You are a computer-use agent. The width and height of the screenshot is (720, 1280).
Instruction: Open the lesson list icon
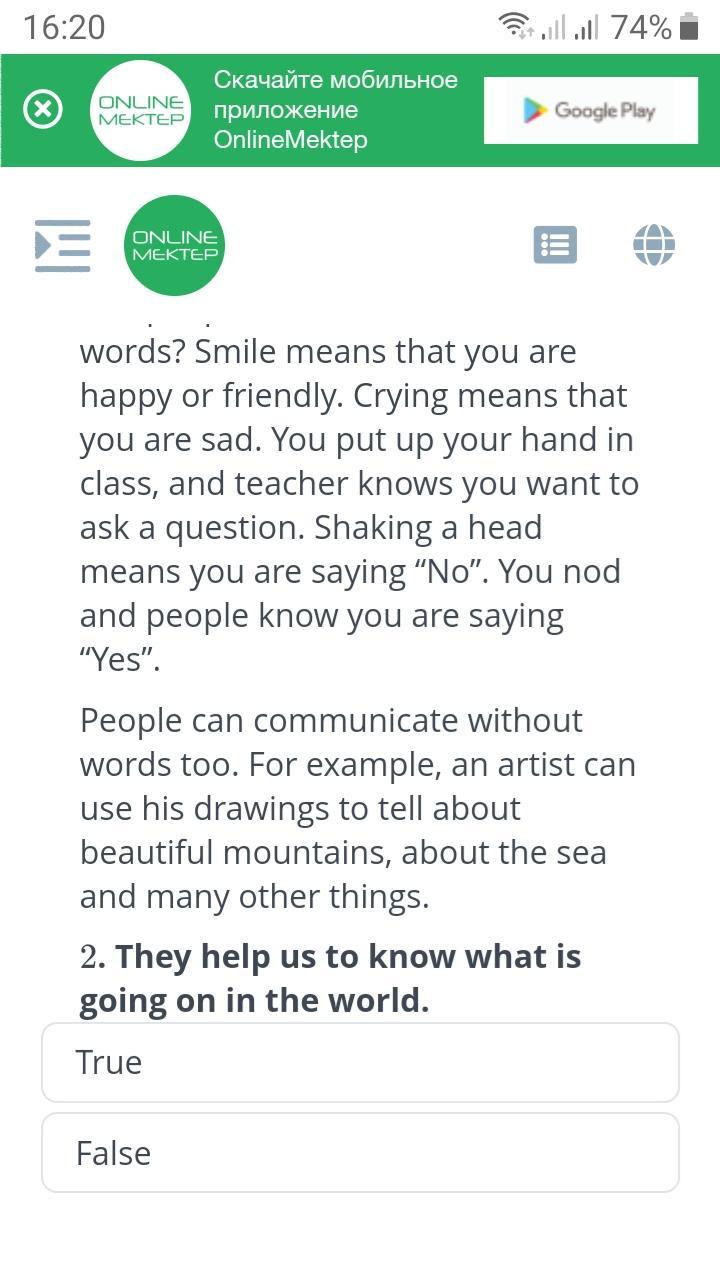click(555, 245)
